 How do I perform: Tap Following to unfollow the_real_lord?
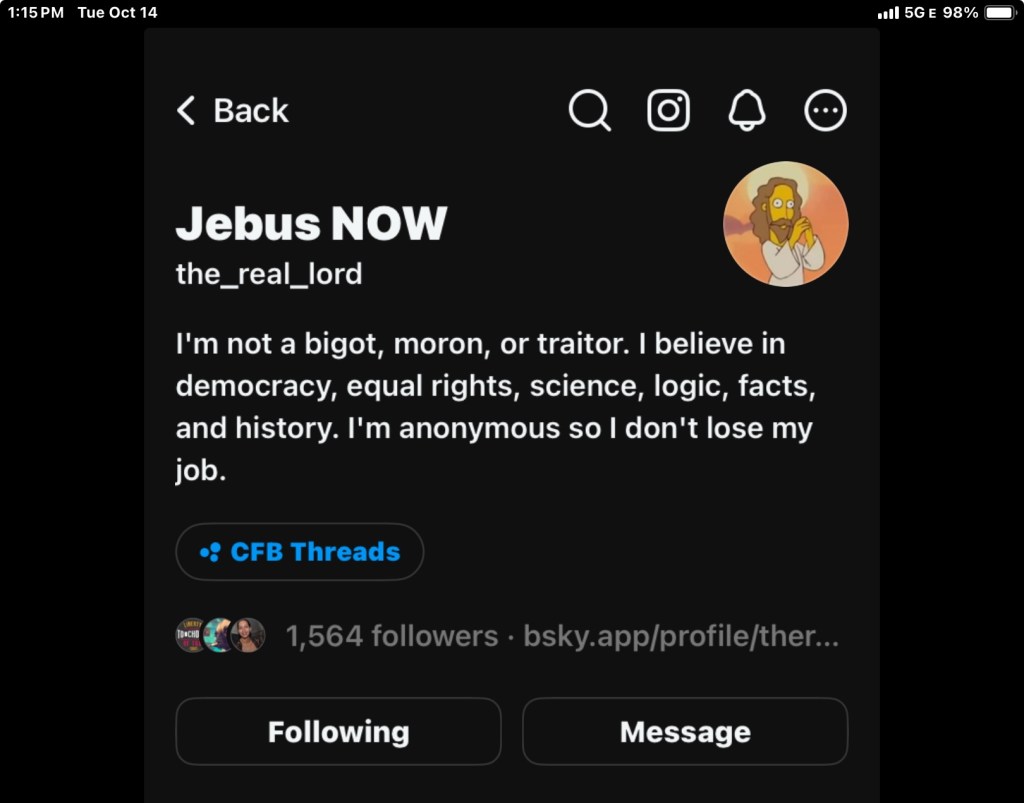coord(338,732)
